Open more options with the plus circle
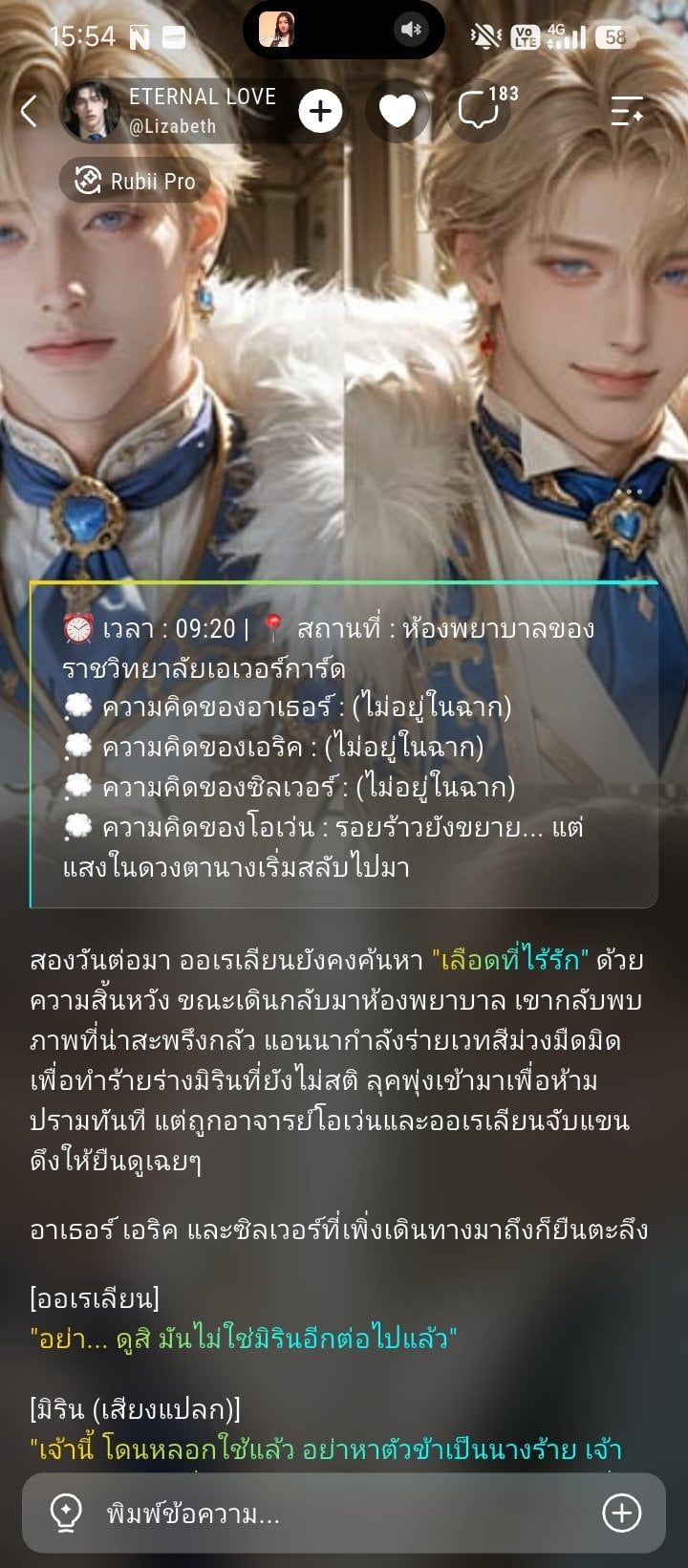 coord(622,1513)
